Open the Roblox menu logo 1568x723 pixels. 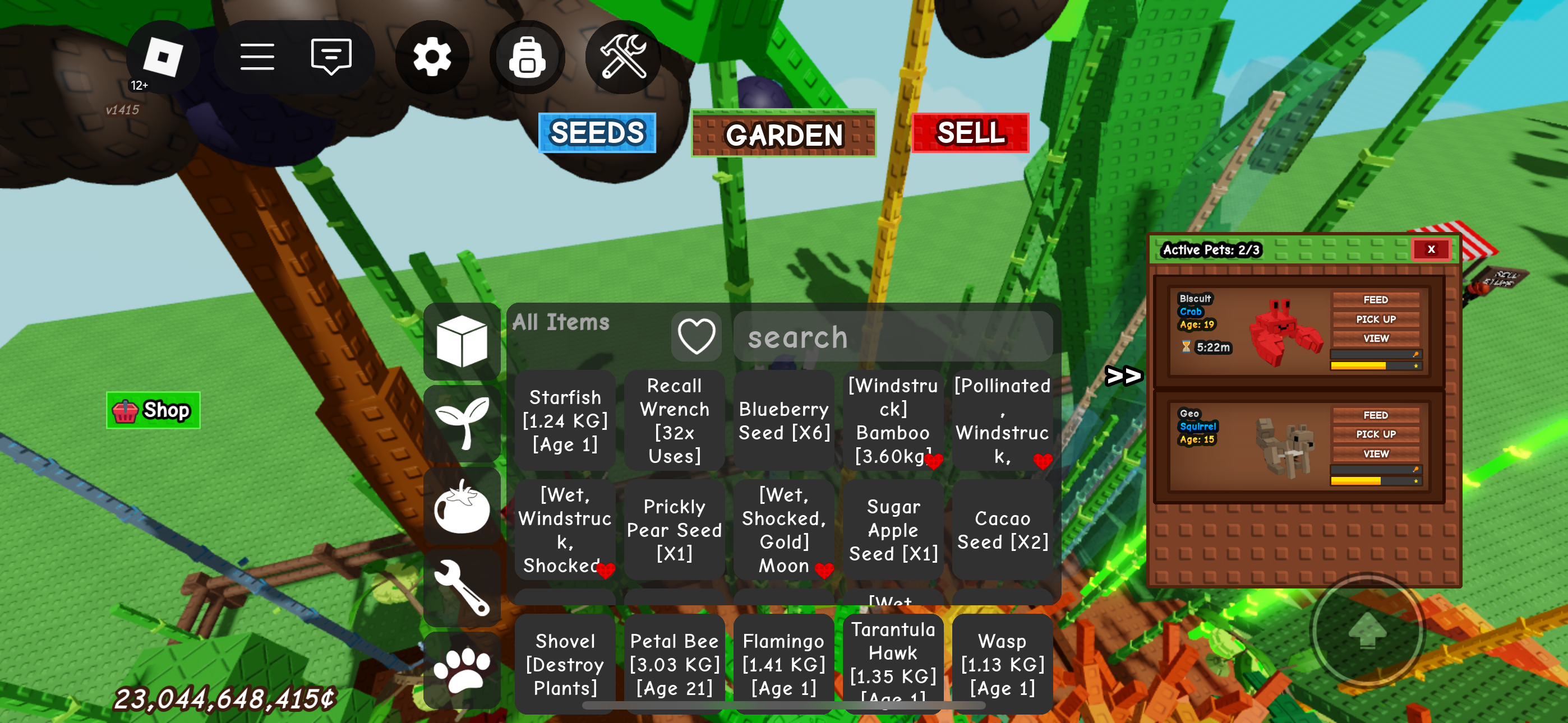coord(163,57)
